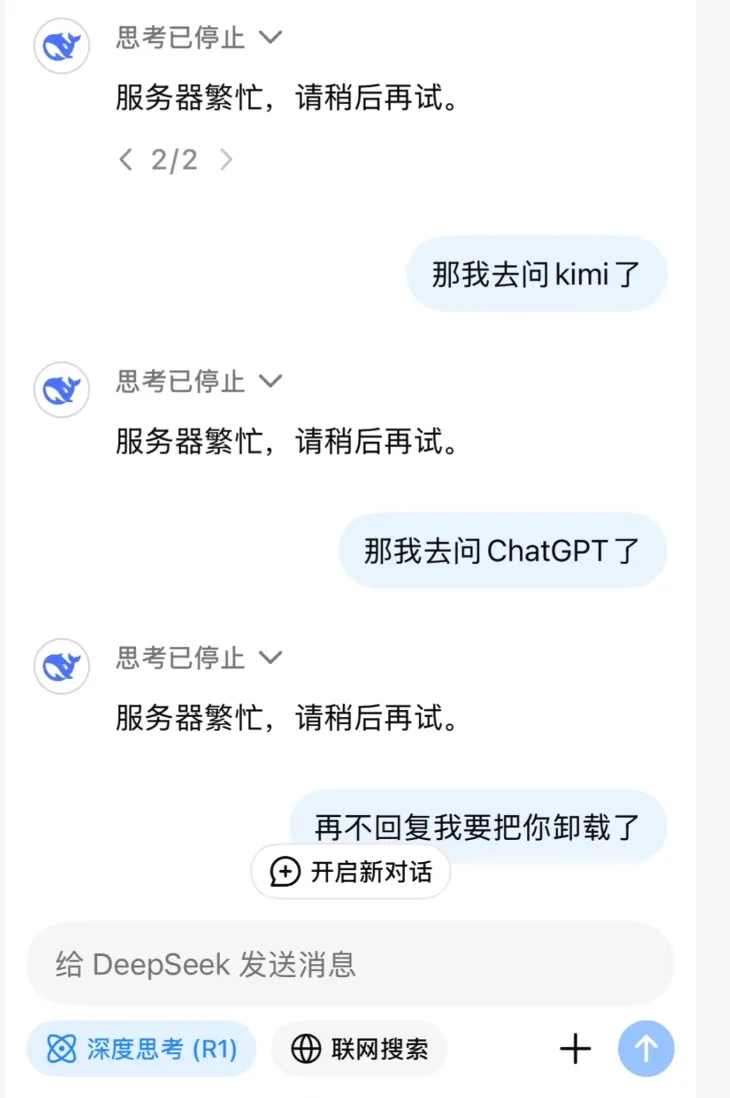The image size is (730, 1098).
Task: Click the globe icon beside 联网搜索
Action: point(304,1049)
